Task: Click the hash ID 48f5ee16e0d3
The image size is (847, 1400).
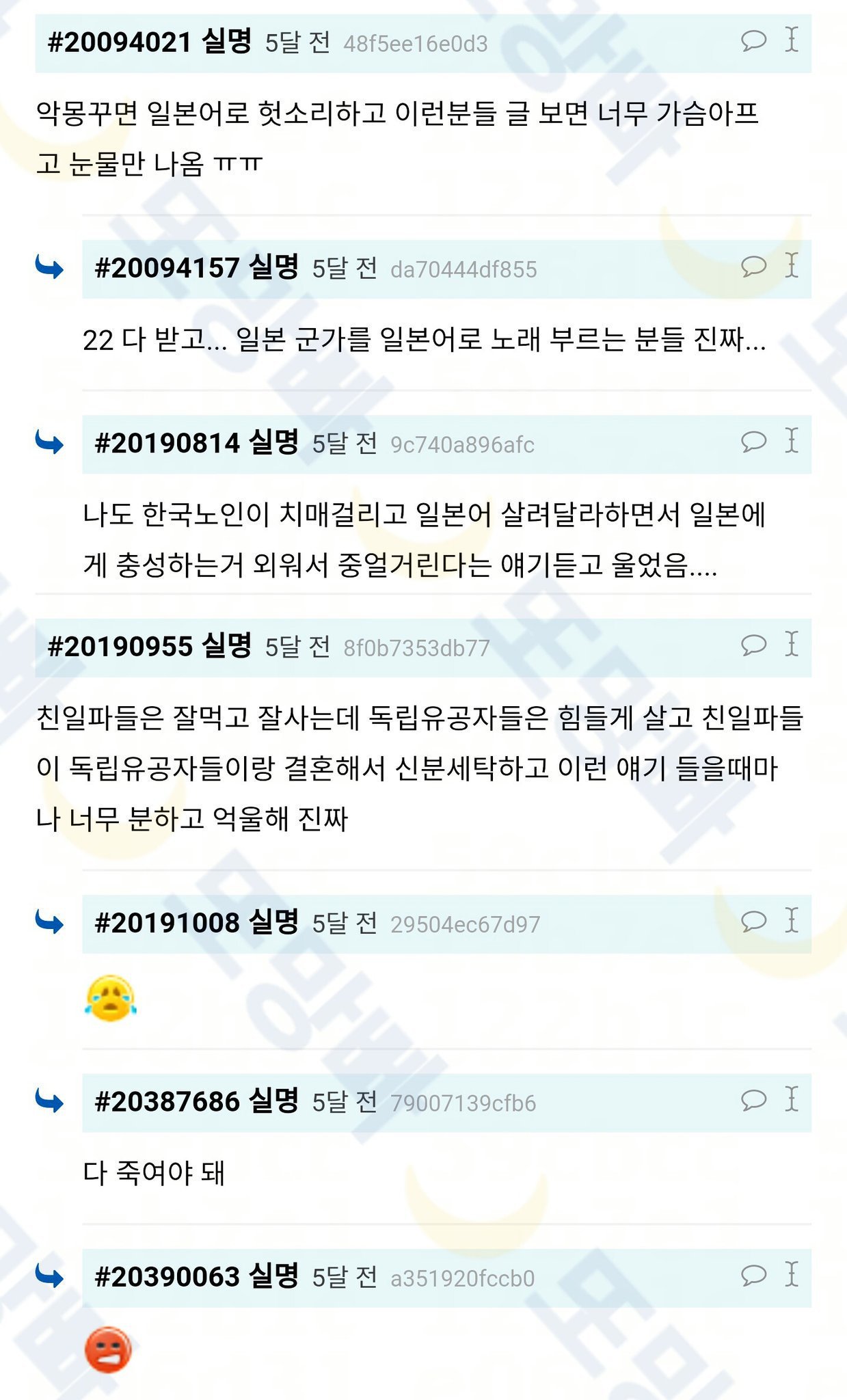Action: coord(416,42)
